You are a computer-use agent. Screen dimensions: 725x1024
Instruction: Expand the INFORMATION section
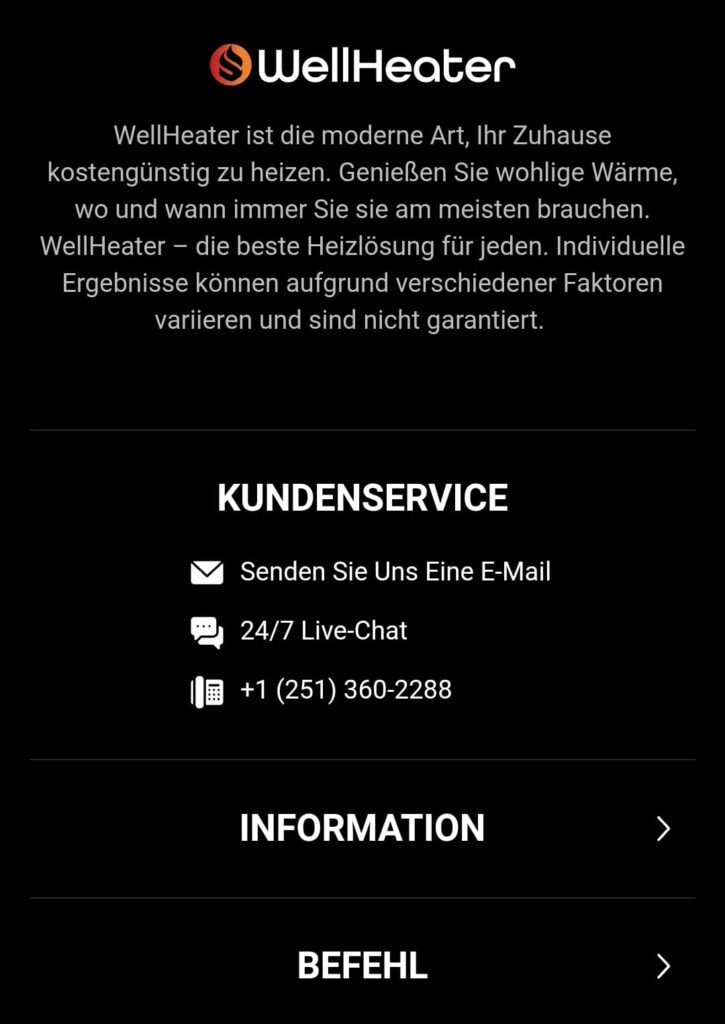point(362,828)
